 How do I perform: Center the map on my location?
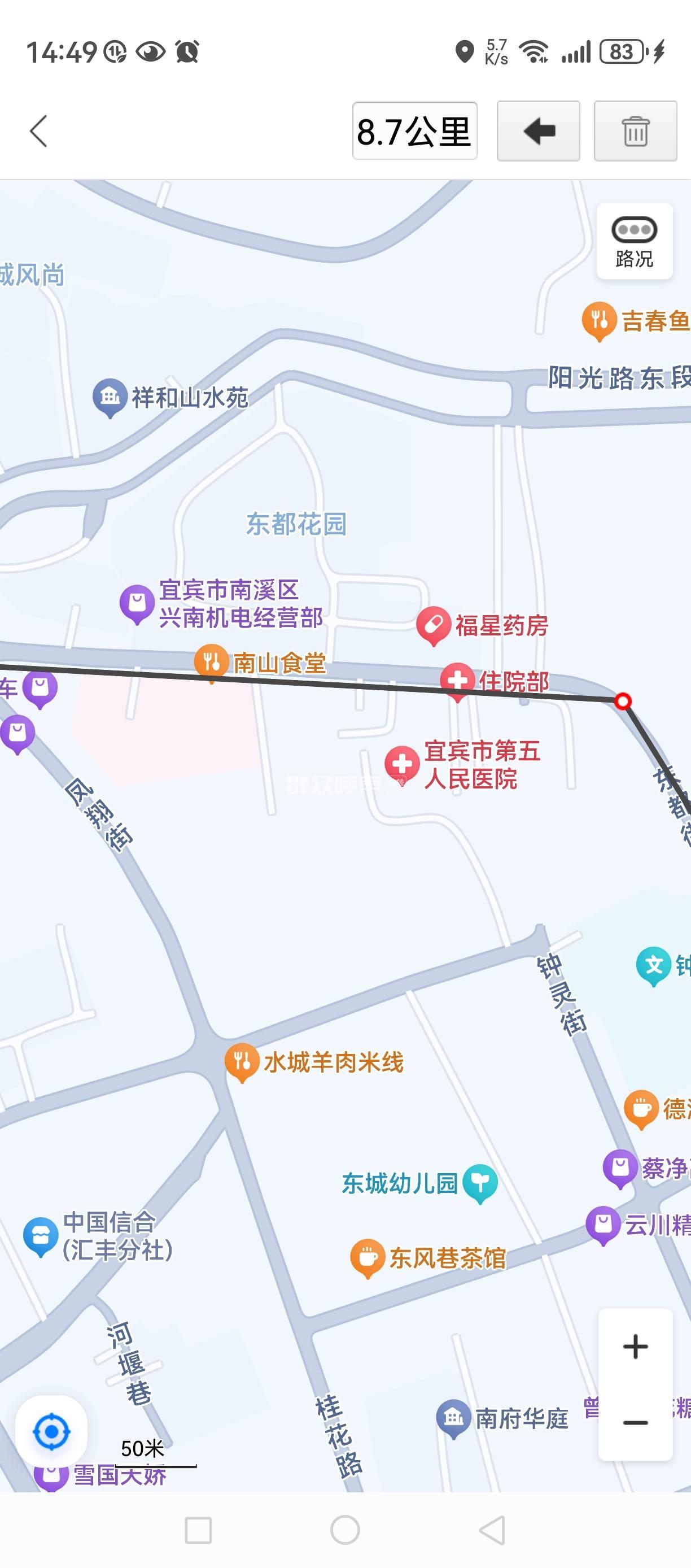coord(51,1431)
